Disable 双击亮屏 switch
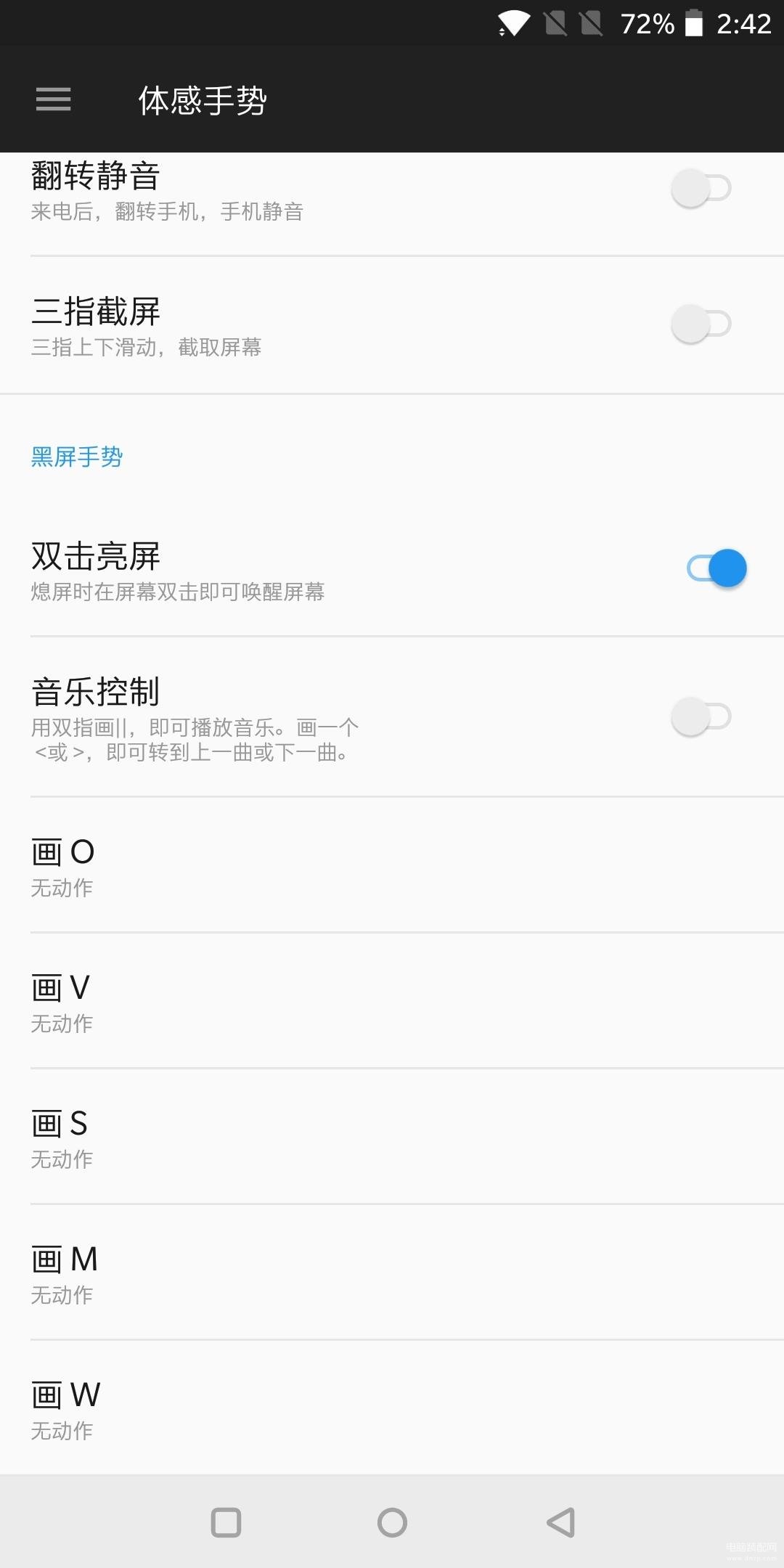Image resolution: width=784 pixels, height=1568 pixels. 717,568
